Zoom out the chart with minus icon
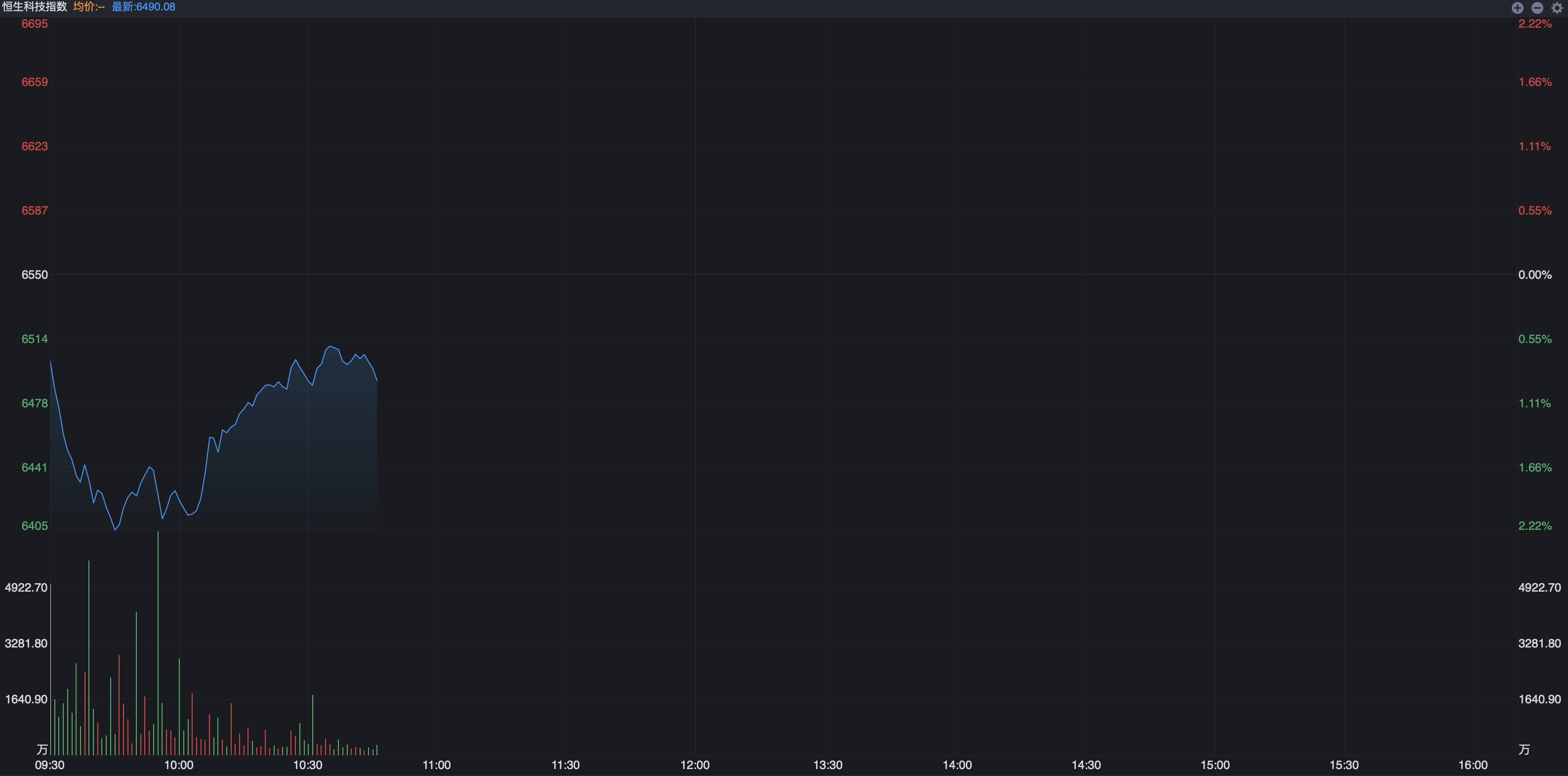Viewport: 1568px width, 776px height. pos(1537,7)
